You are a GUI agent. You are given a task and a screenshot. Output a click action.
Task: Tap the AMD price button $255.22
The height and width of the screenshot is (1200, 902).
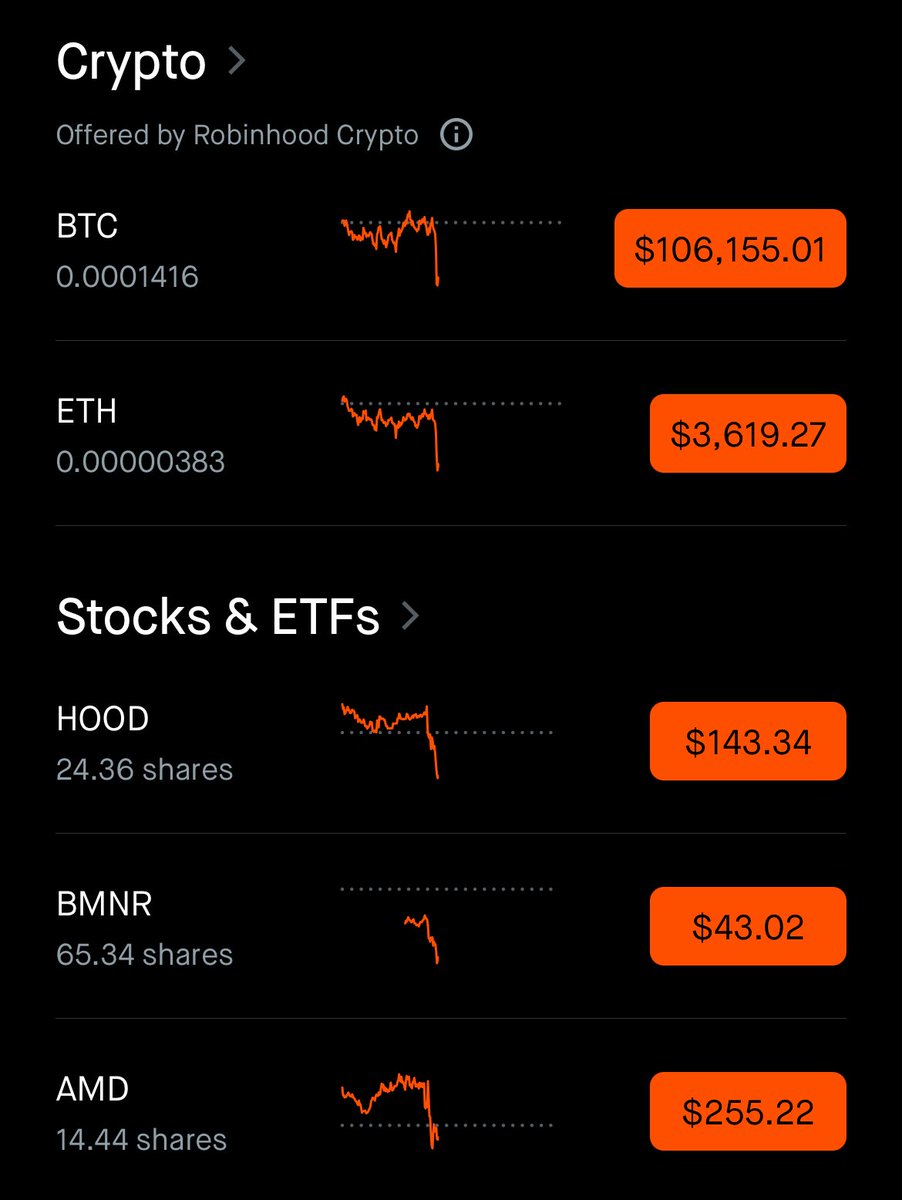[x=748, y=1112]
